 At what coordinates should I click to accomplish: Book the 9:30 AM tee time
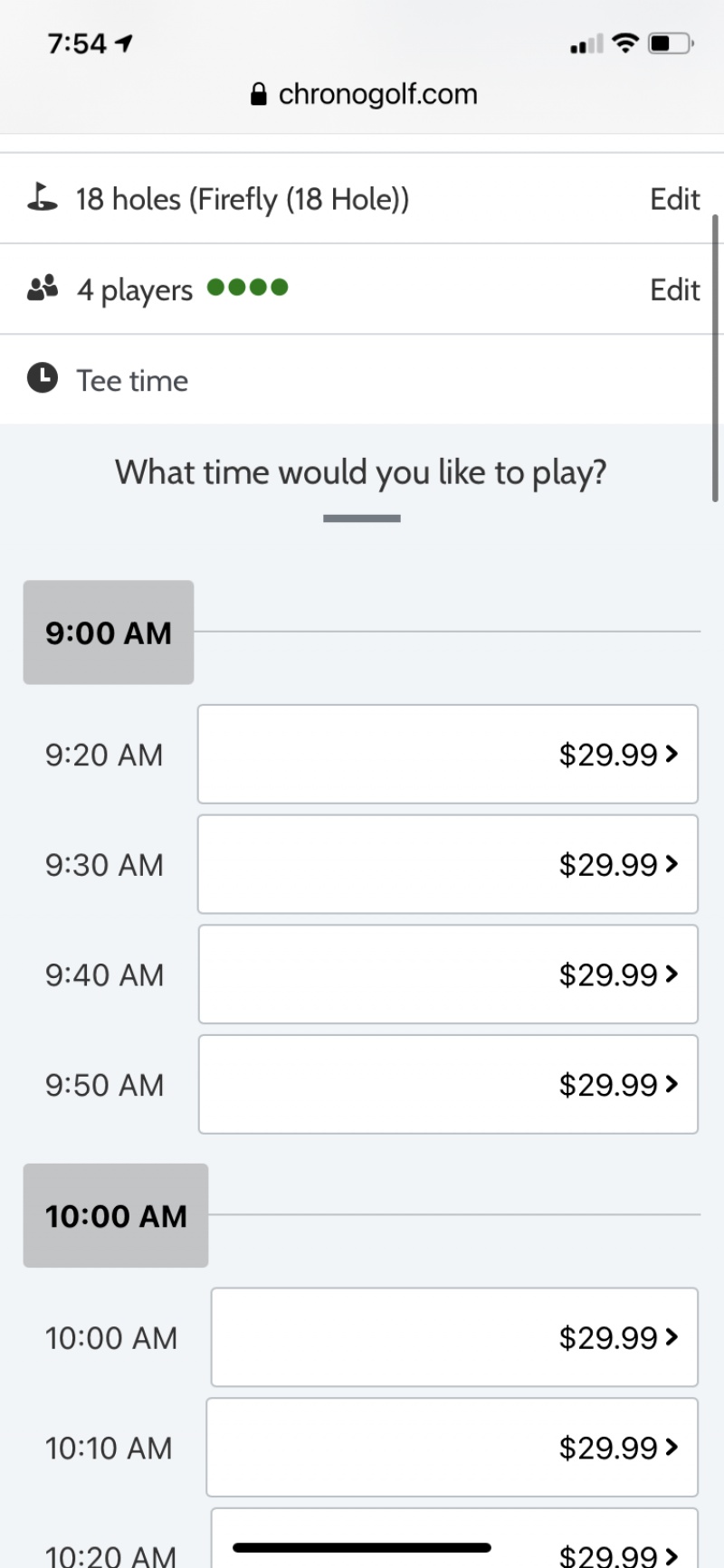[x=448, y=864]
